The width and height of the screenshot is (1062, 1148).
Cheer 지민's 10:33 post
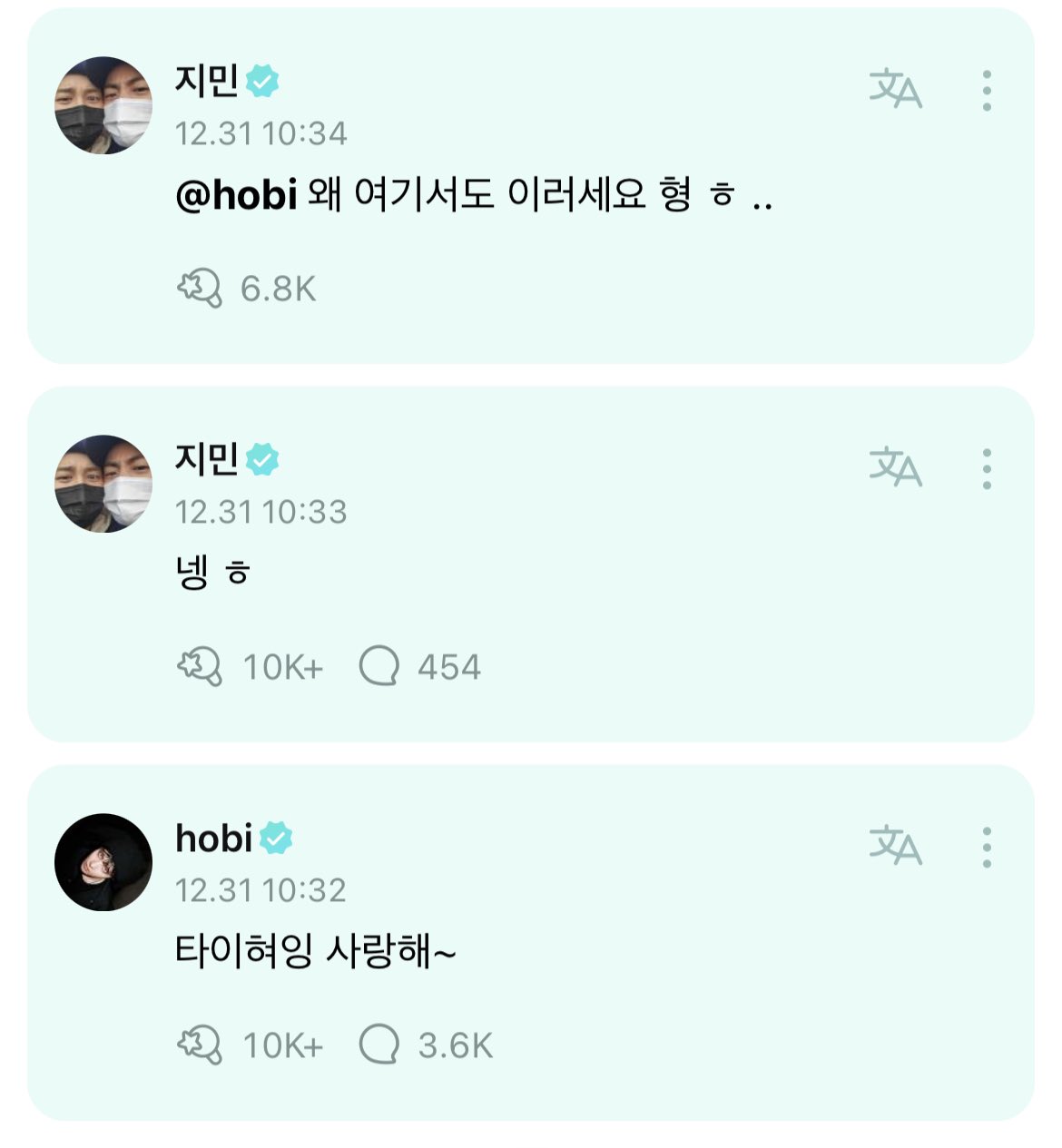click(200, 667)
